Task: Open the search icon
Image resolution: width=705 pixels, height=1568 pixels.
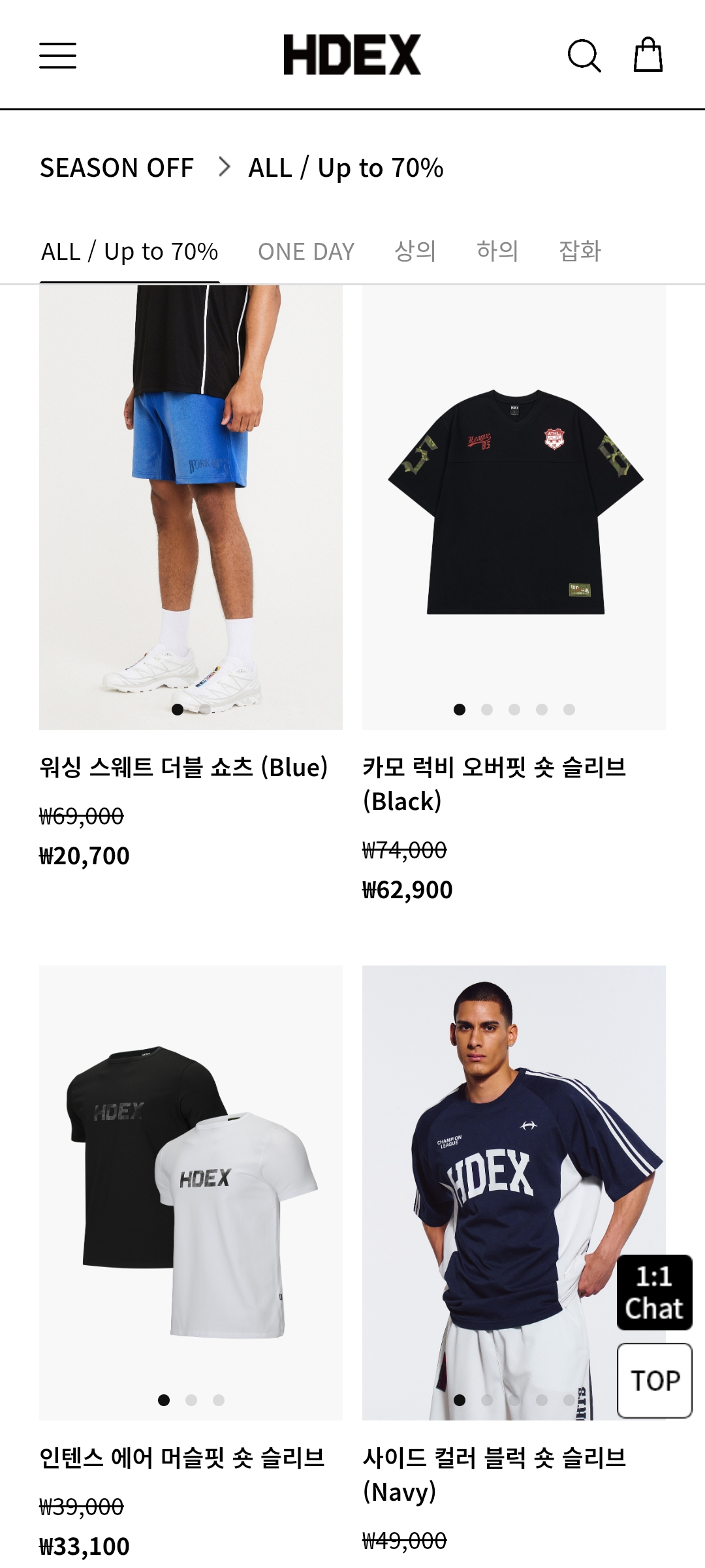Action: [584, 55]
